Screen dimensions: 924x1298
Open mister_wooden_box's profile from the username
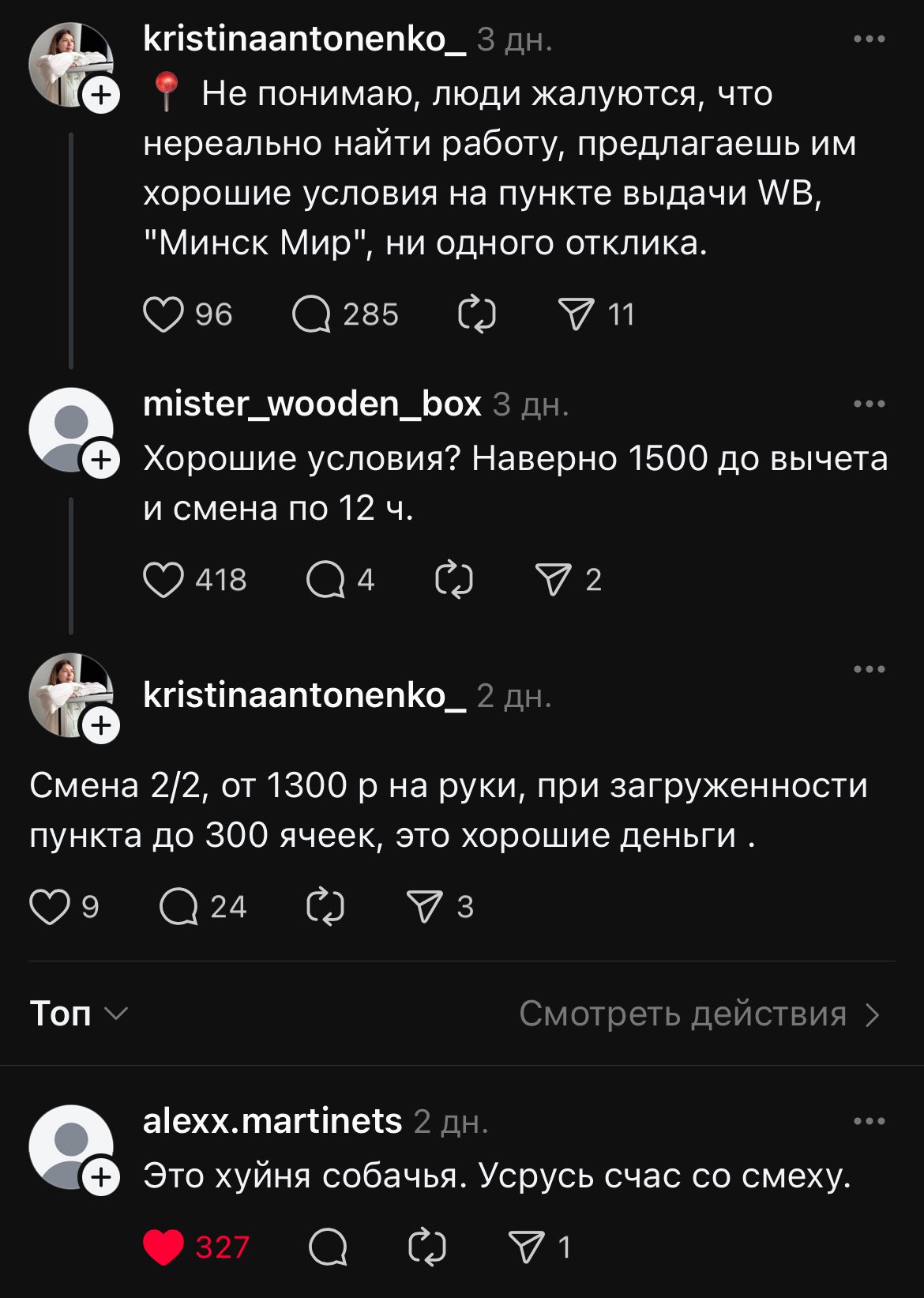pyautogui.click(x=312, y=404)
